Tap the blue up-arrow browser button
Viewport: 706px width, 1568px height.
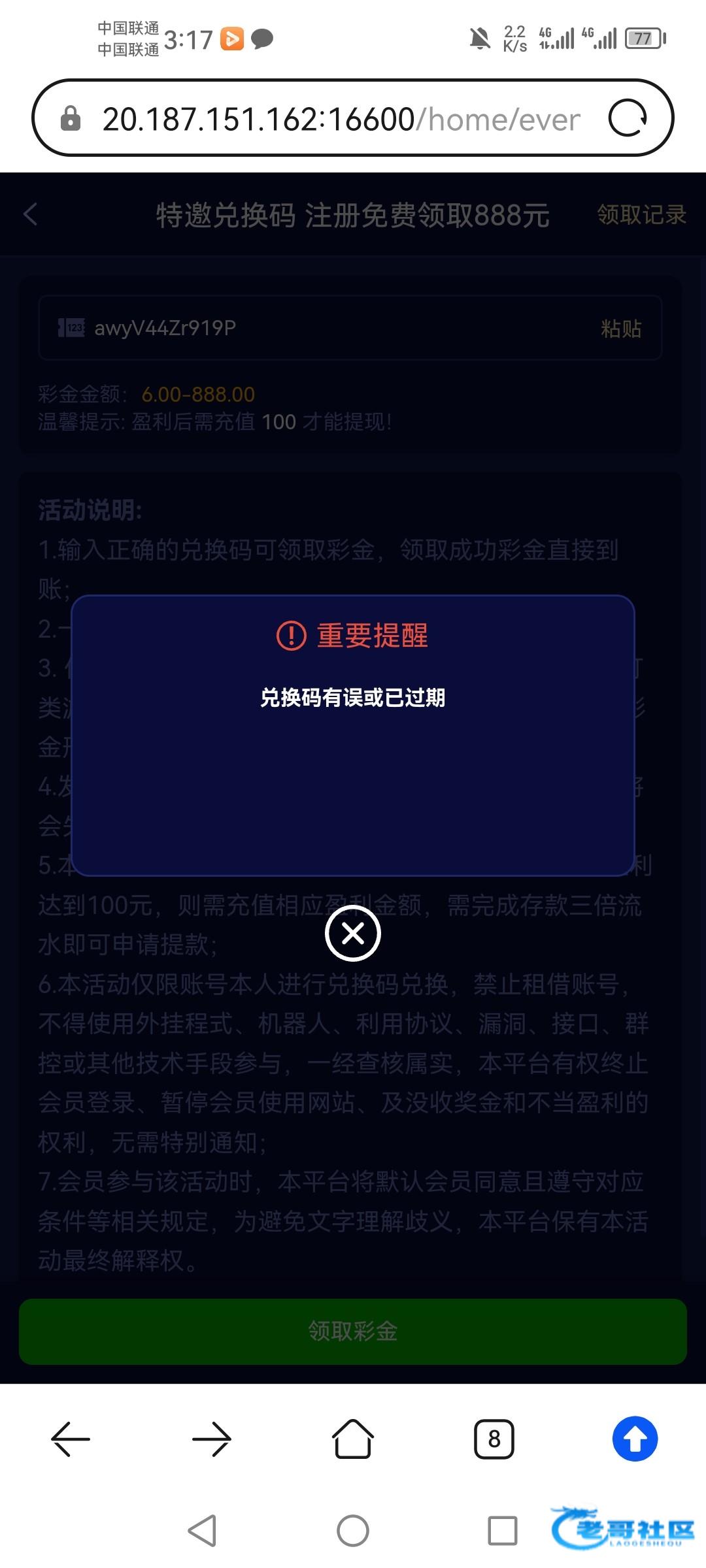click(x=635, y=1439)
